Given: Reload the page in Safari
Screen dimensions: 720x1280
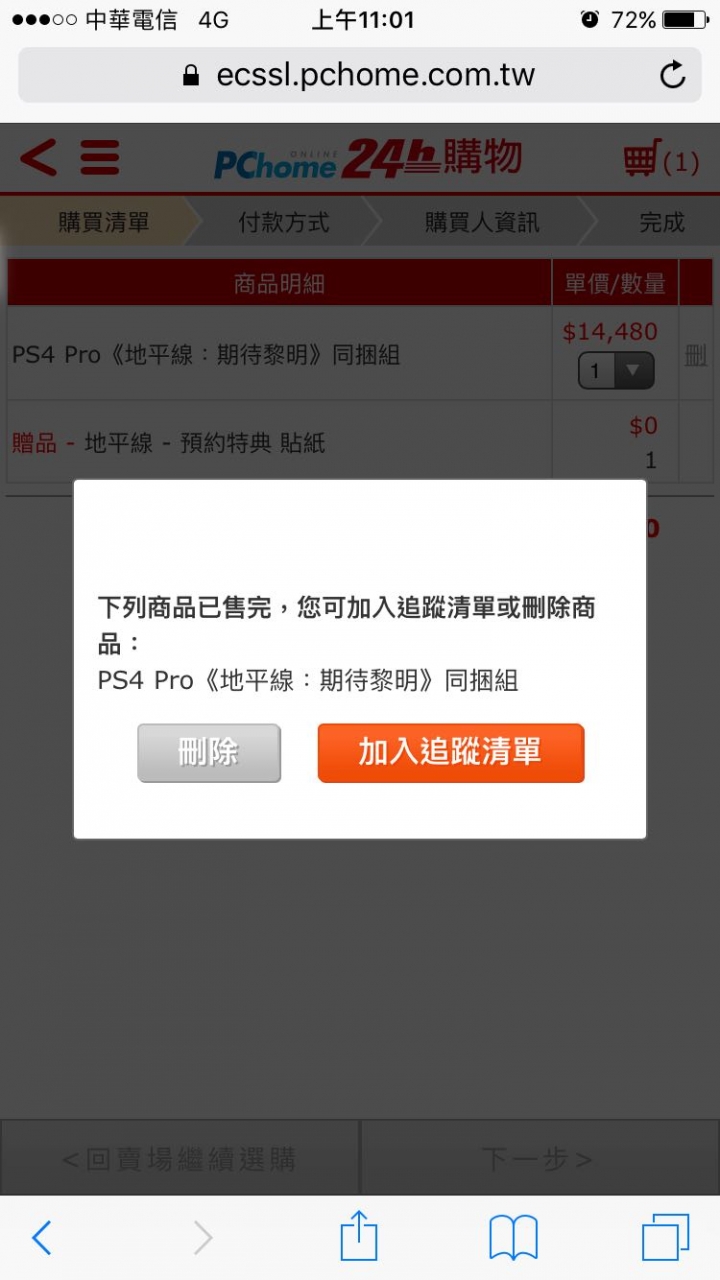Looking at the screenshot, I should [673, 75].
